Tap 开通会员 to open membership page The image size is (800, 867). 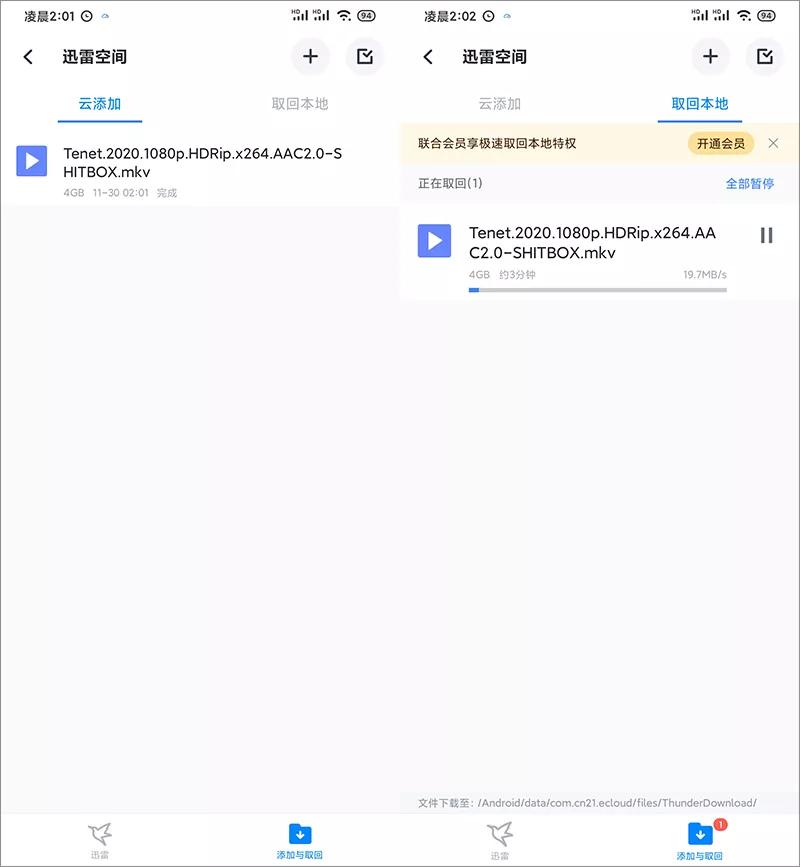(x=719, y=143)
